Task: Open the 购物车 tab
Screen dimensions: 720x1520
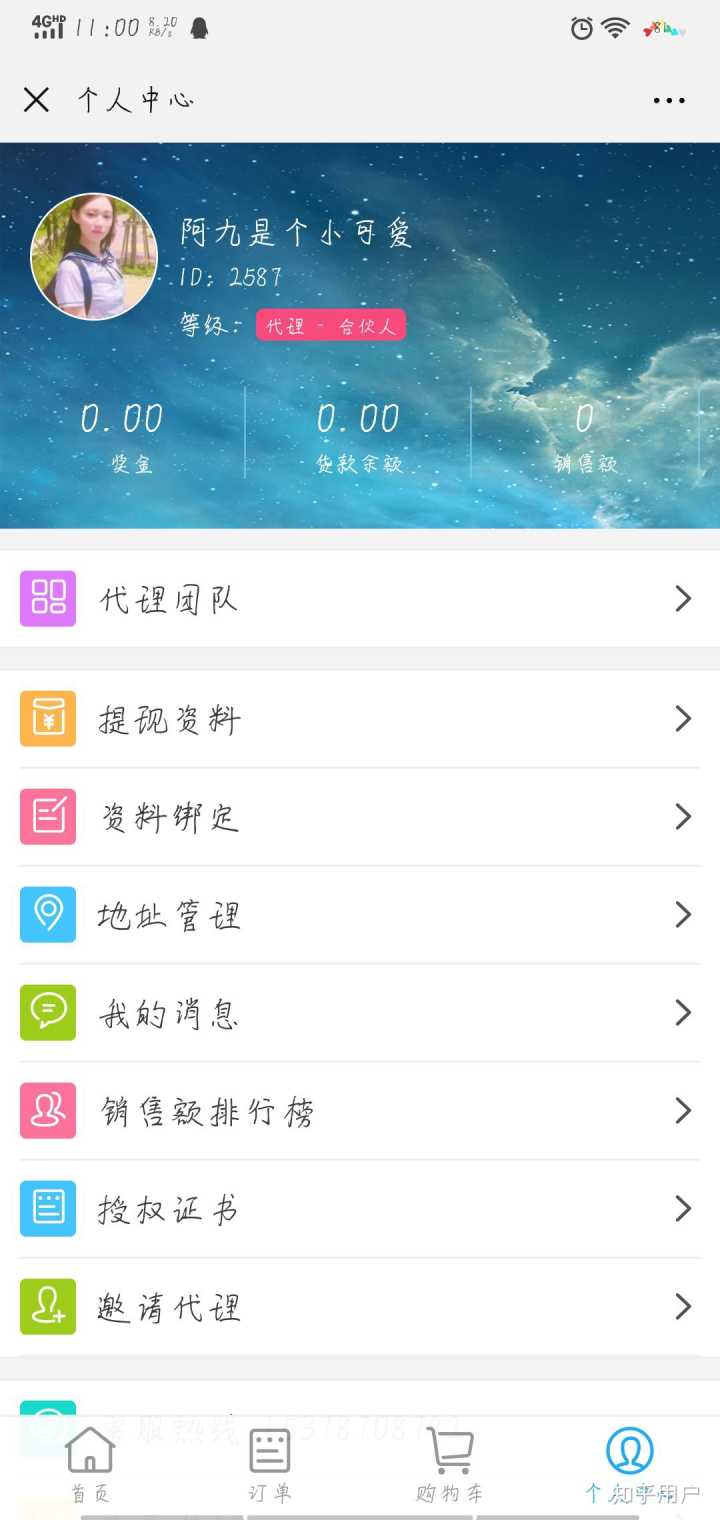Action: 449,1464
